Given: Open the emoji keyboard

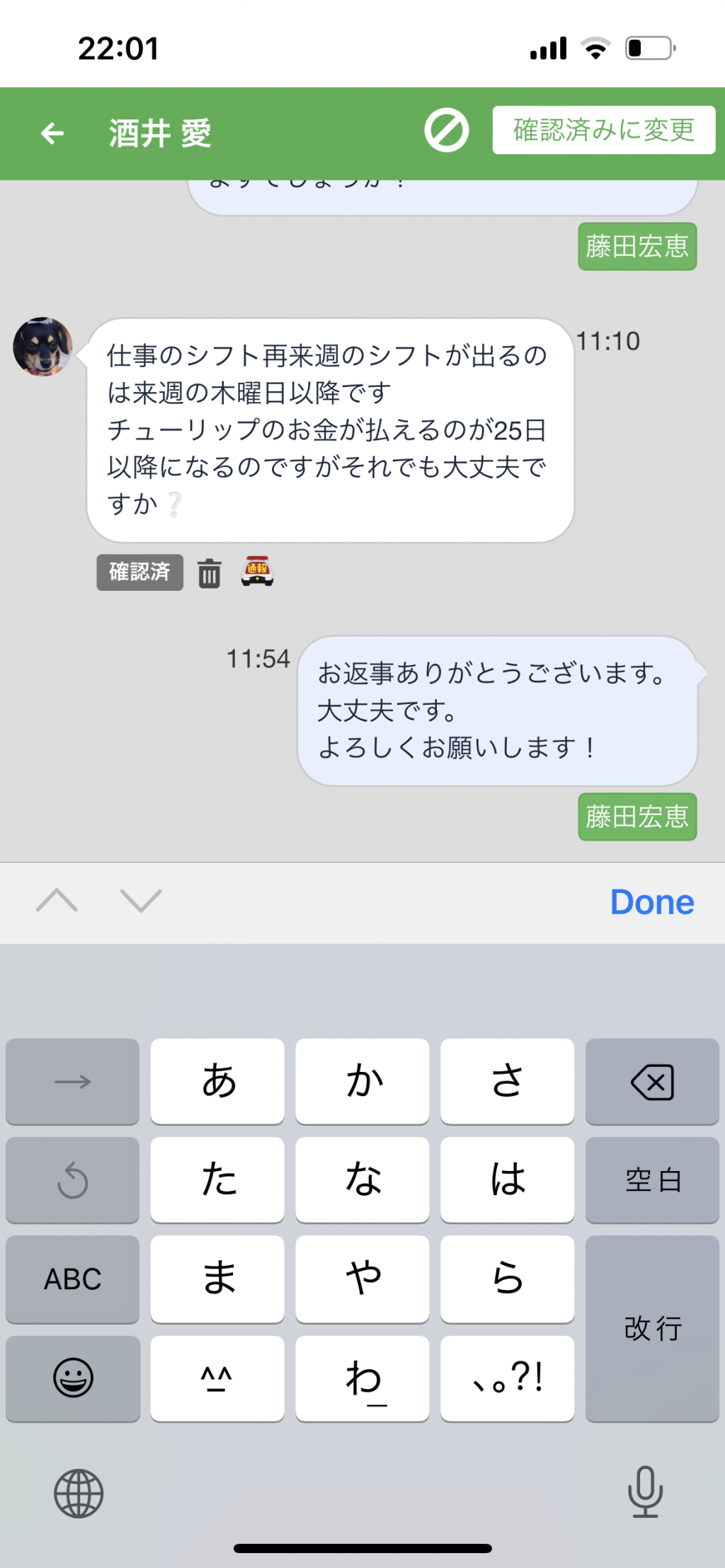Looking at the screenshot, I should click(73, 1378).
